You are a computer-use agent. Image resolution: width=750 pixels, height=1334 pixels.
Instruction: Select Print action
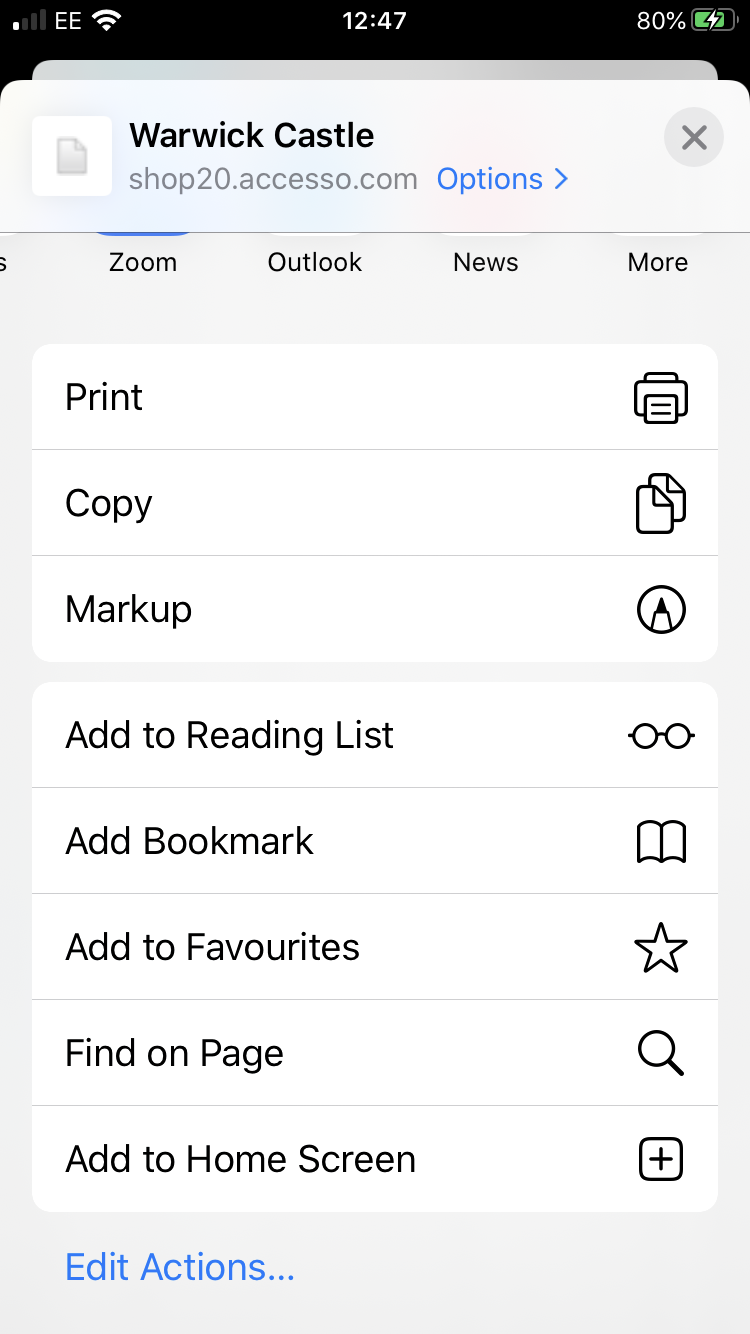pos(375,397)
